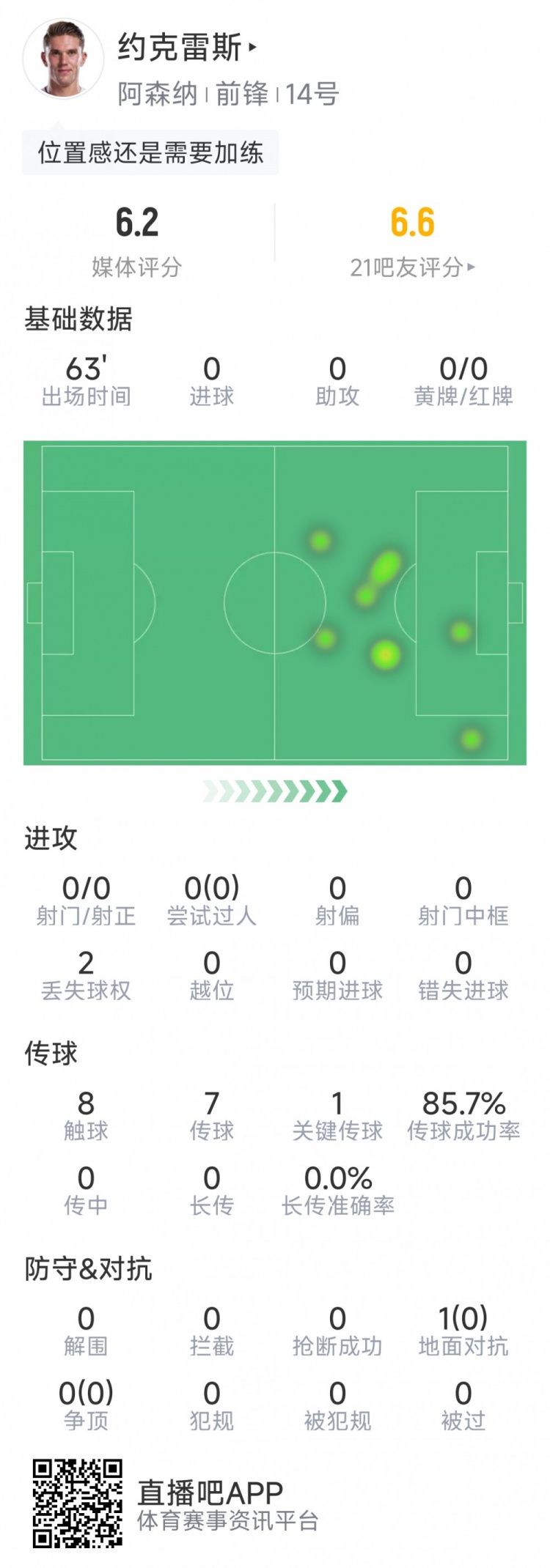Tap the heatmap pitch graphic
Screen dimensions: 550x1568
pos(275,601)
